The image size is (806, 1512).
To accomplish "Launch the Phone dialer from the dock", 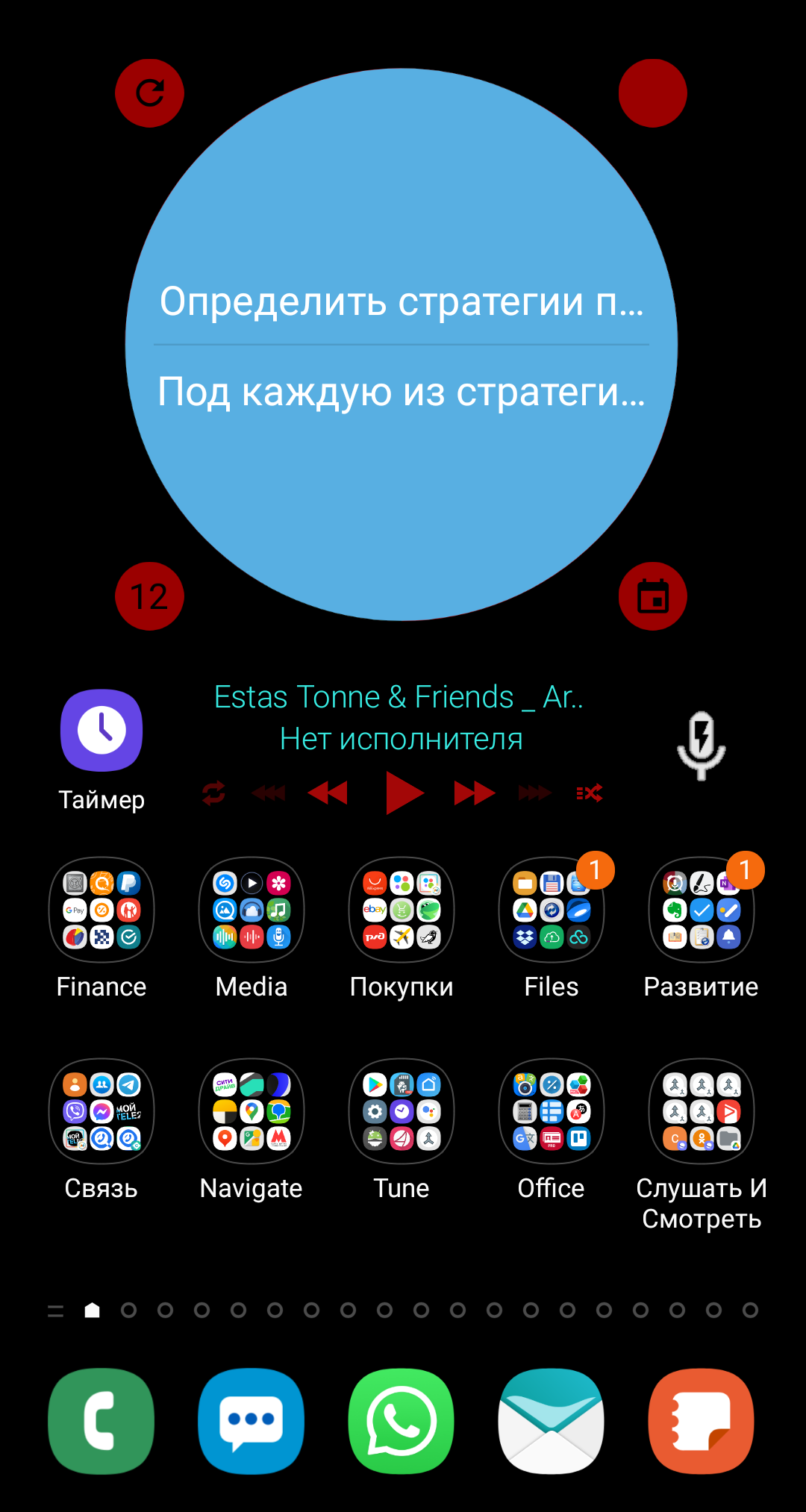I will [101, 1421].
